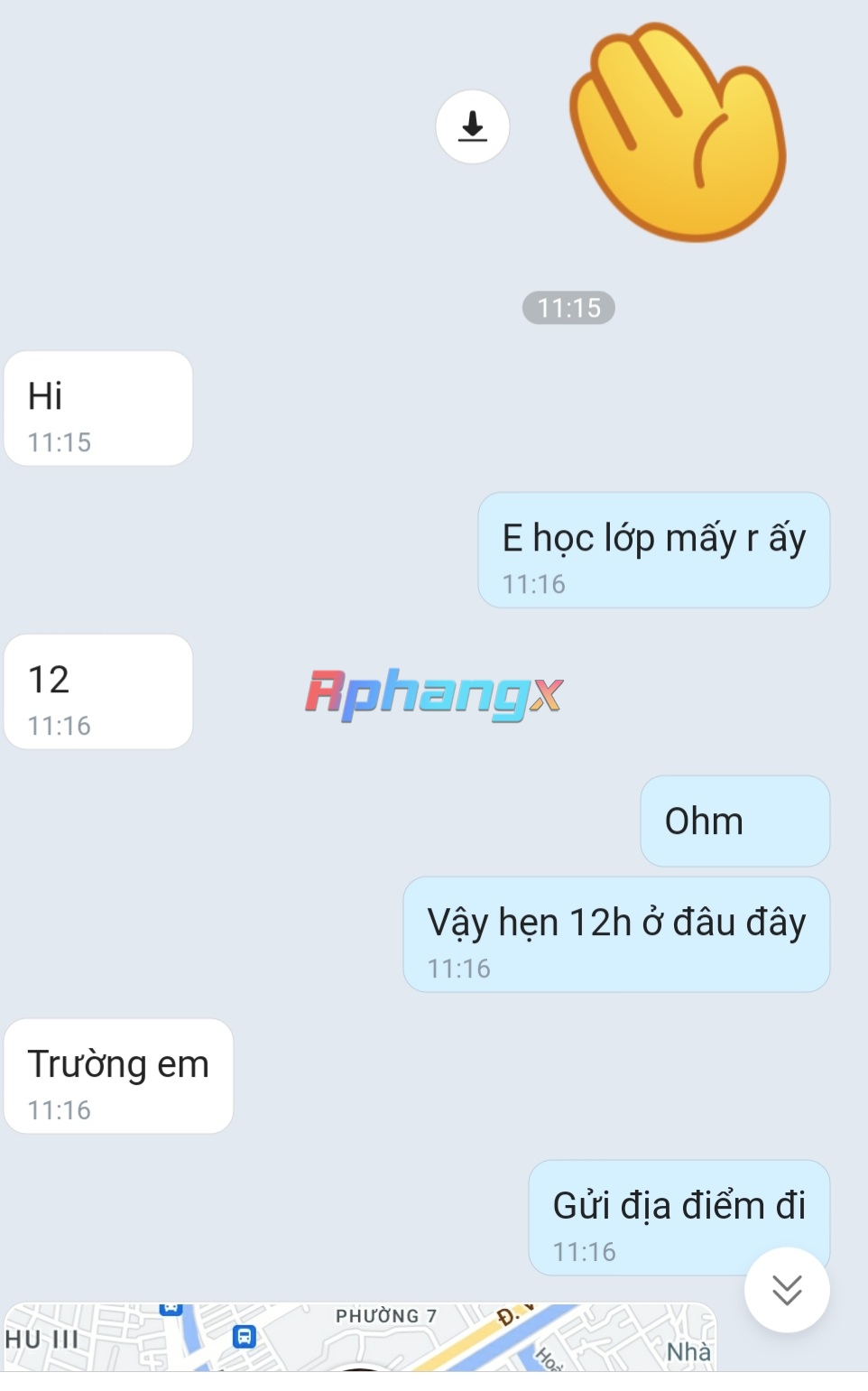Download the waving hand sticker
868x1391 pixels.
tap(473, 126)
